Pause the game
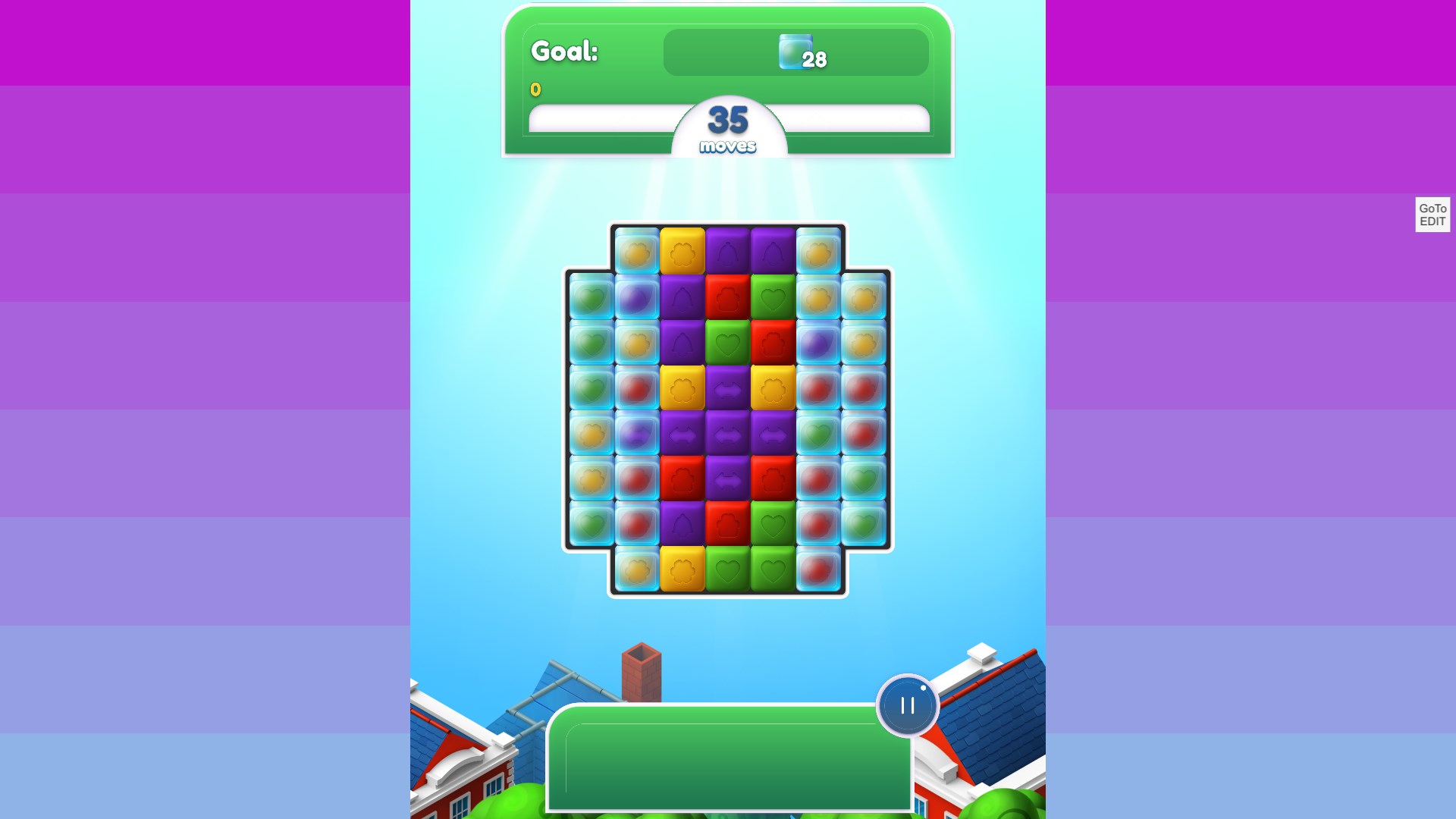The width and height of the screenshot is (1456, 819). tap(908, 705)
